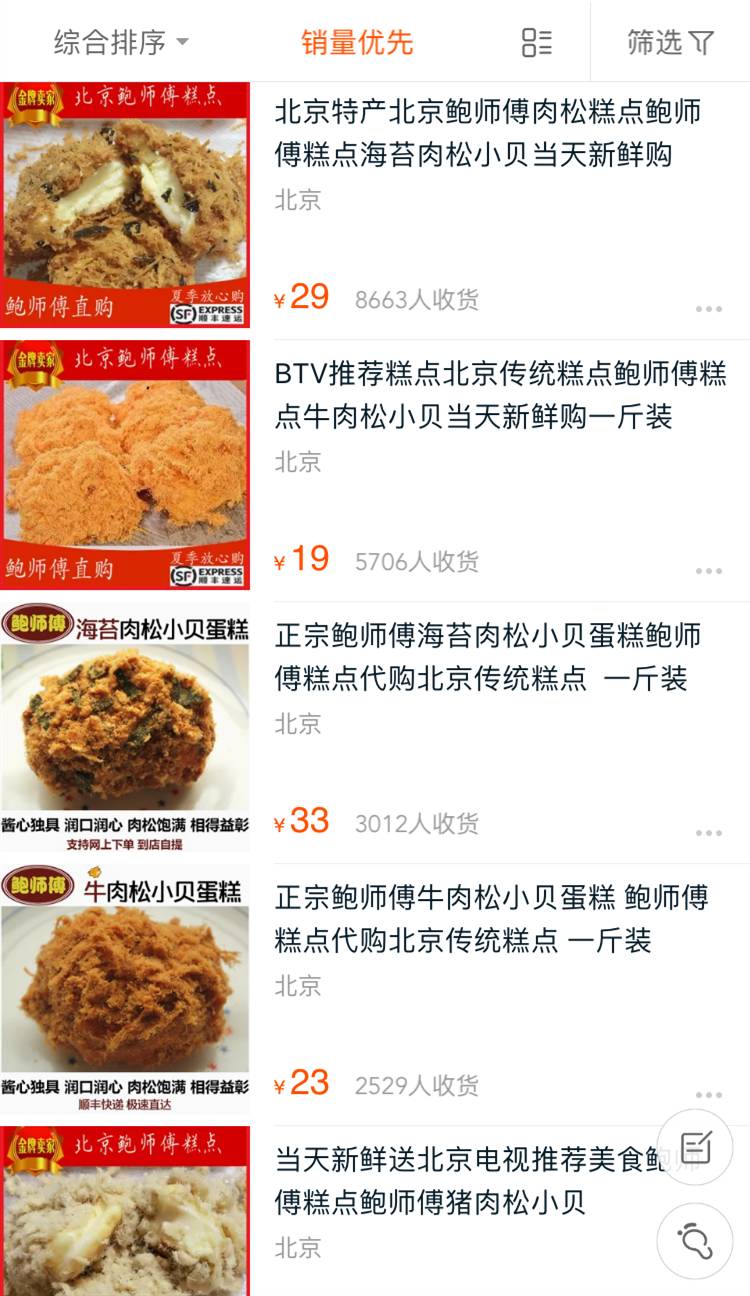Open 正宗鲍师傅海苔肉松小贝蛋糕 listing
750x1296 pixels.
click(x=488, y=657)
